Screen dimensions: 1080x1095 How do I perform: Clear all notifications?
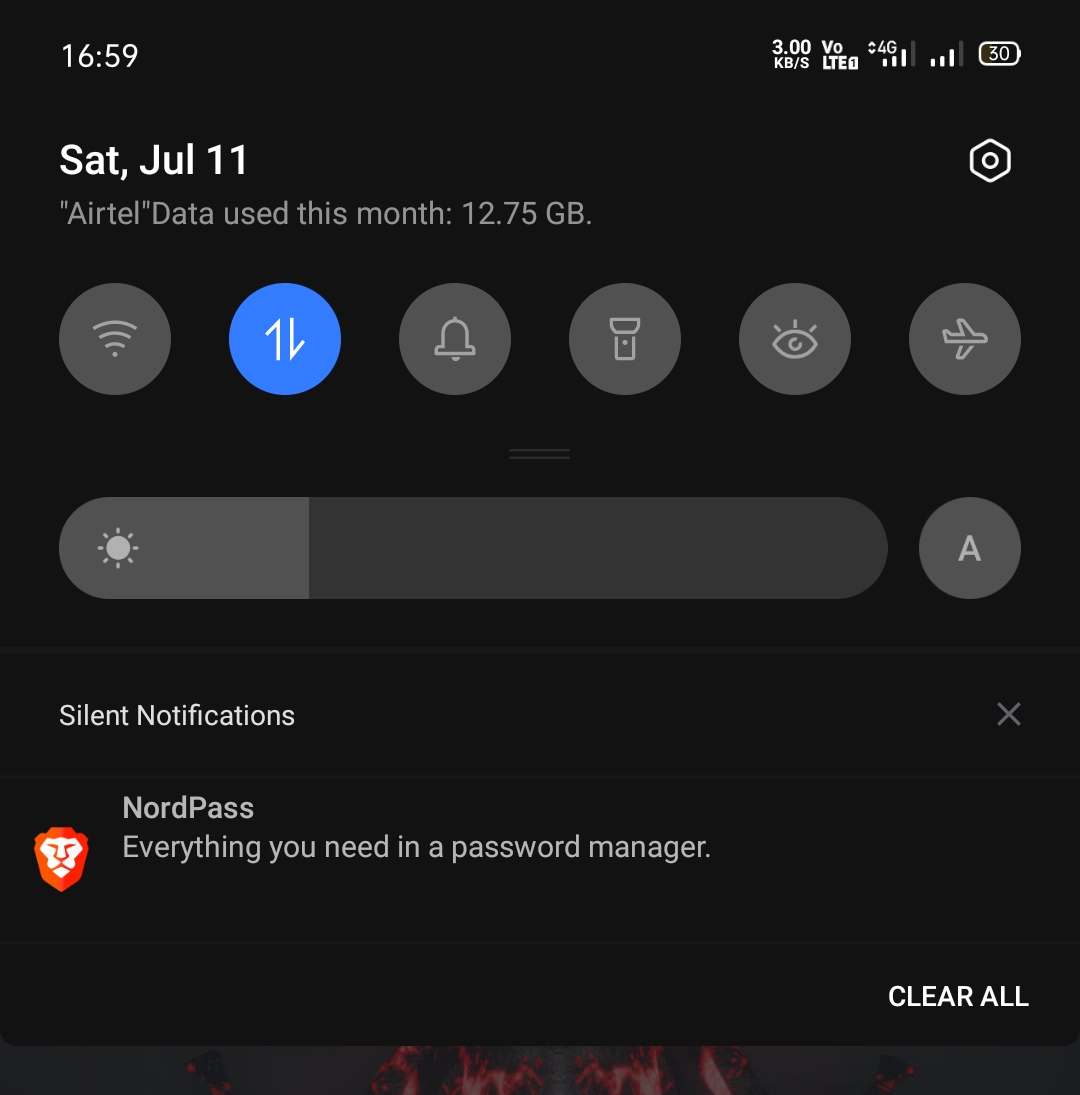coord(958,996)
